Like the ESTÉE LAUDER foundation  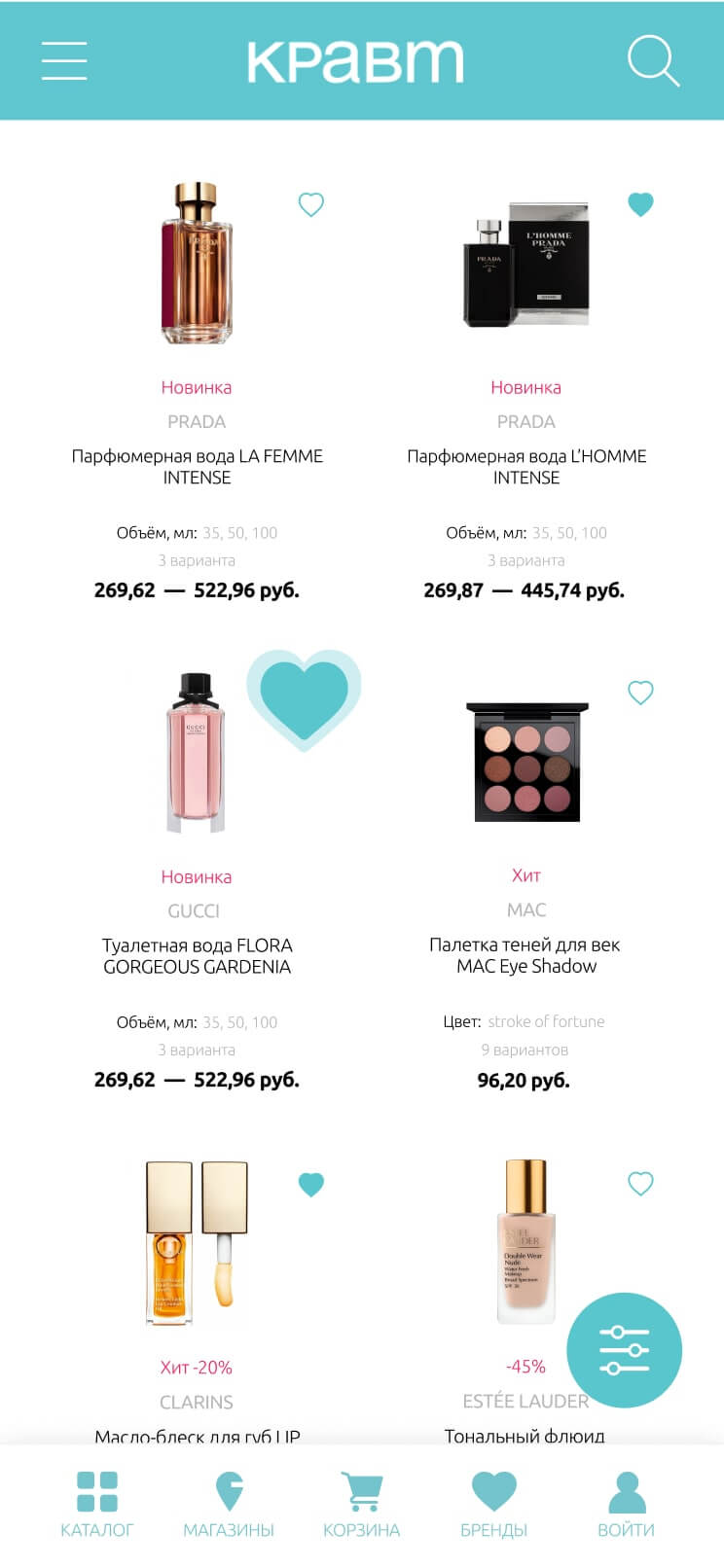(x=640, y=1184)
